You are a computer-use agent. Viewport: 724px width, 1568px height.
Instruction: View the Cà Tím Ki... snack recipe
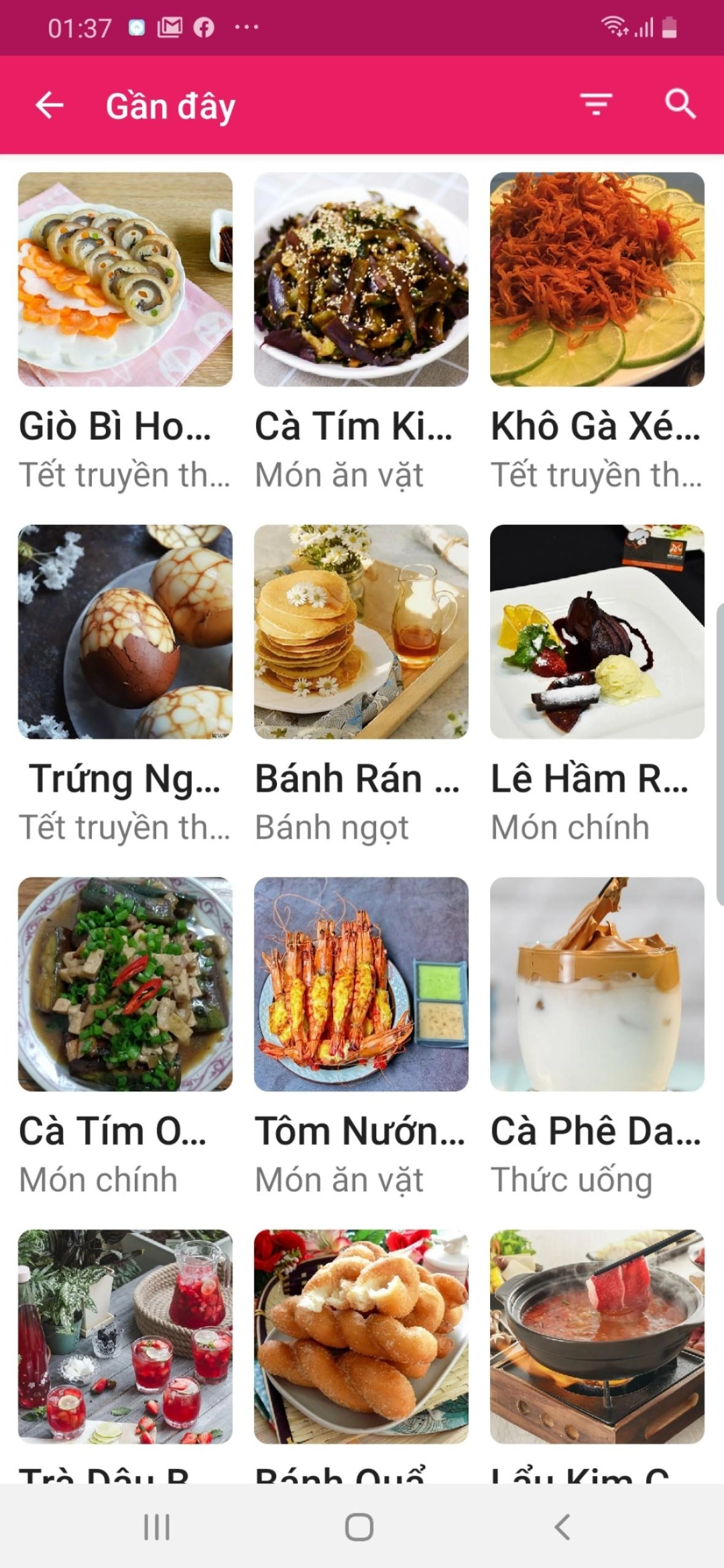(361, 280)
